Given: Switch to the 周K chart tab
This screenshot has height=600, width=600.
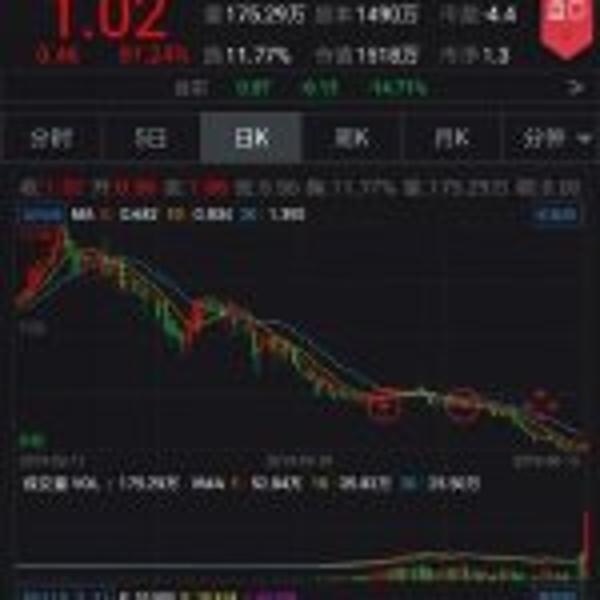Looking at the screenshot, I should pos(350,138).
